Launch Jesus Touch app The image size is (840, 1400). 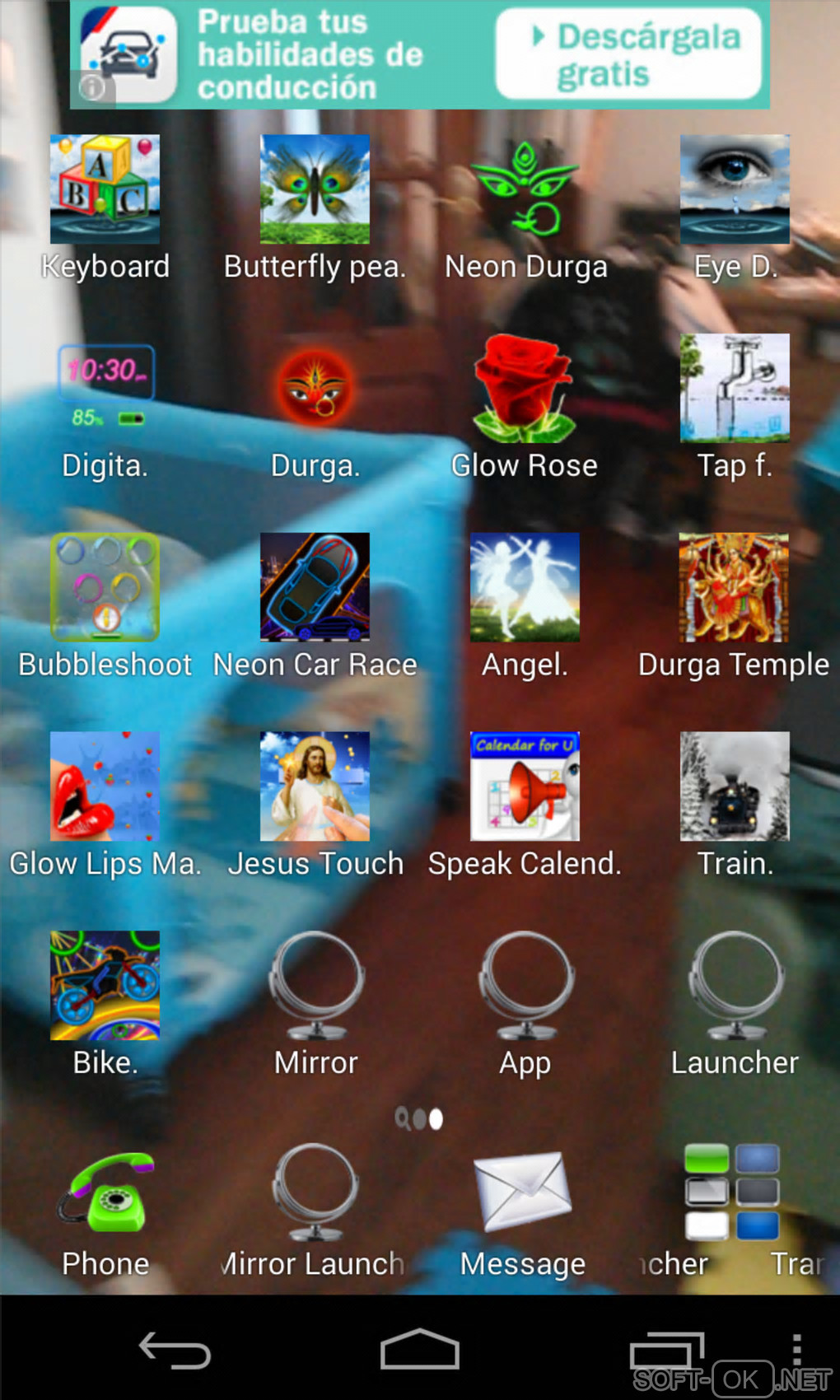pos(315,787)
